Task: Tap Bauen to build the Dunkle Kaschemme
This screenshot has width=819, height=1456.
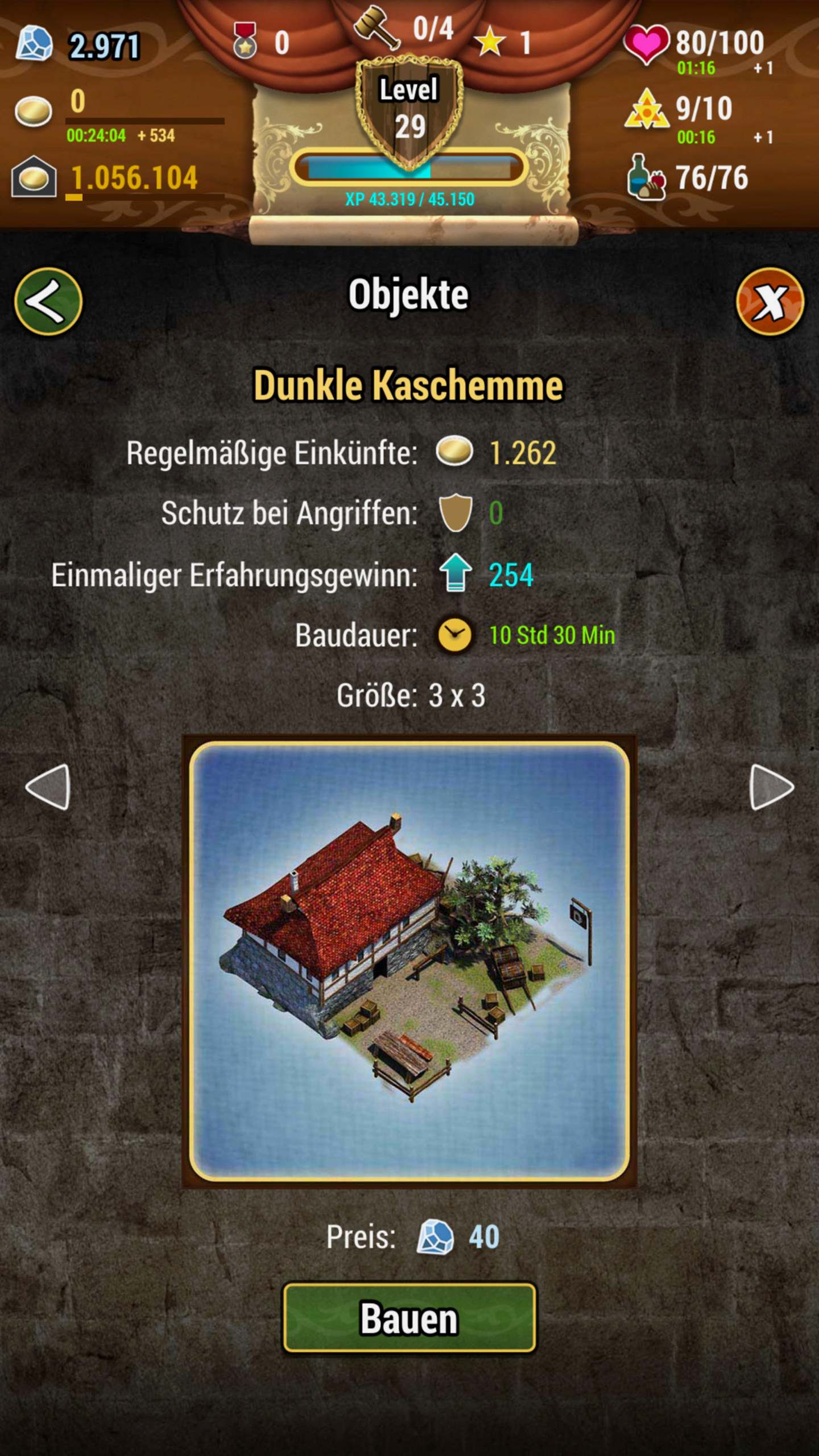Action: click(x=409, y=1317)
